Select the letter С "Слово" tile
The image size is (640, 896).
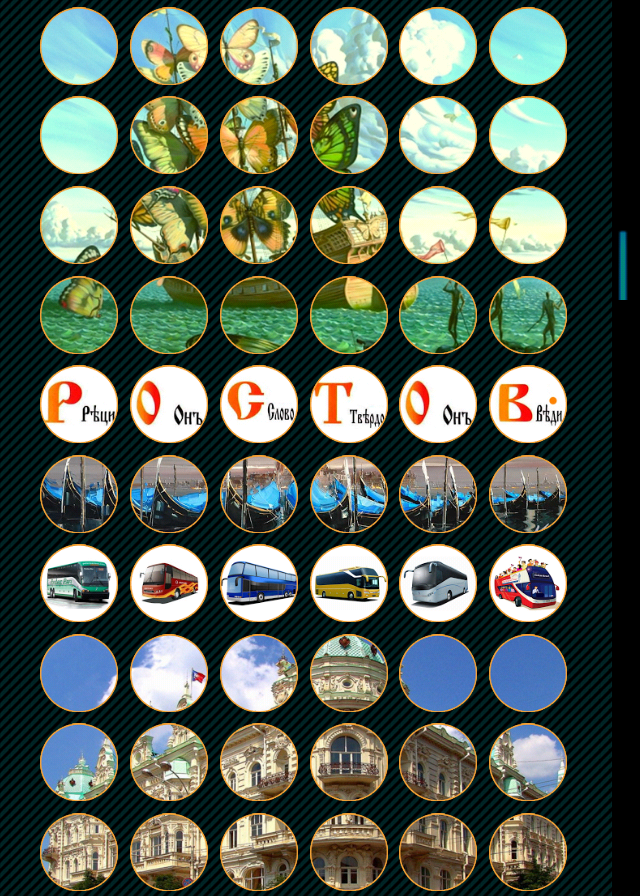point(259,404)
